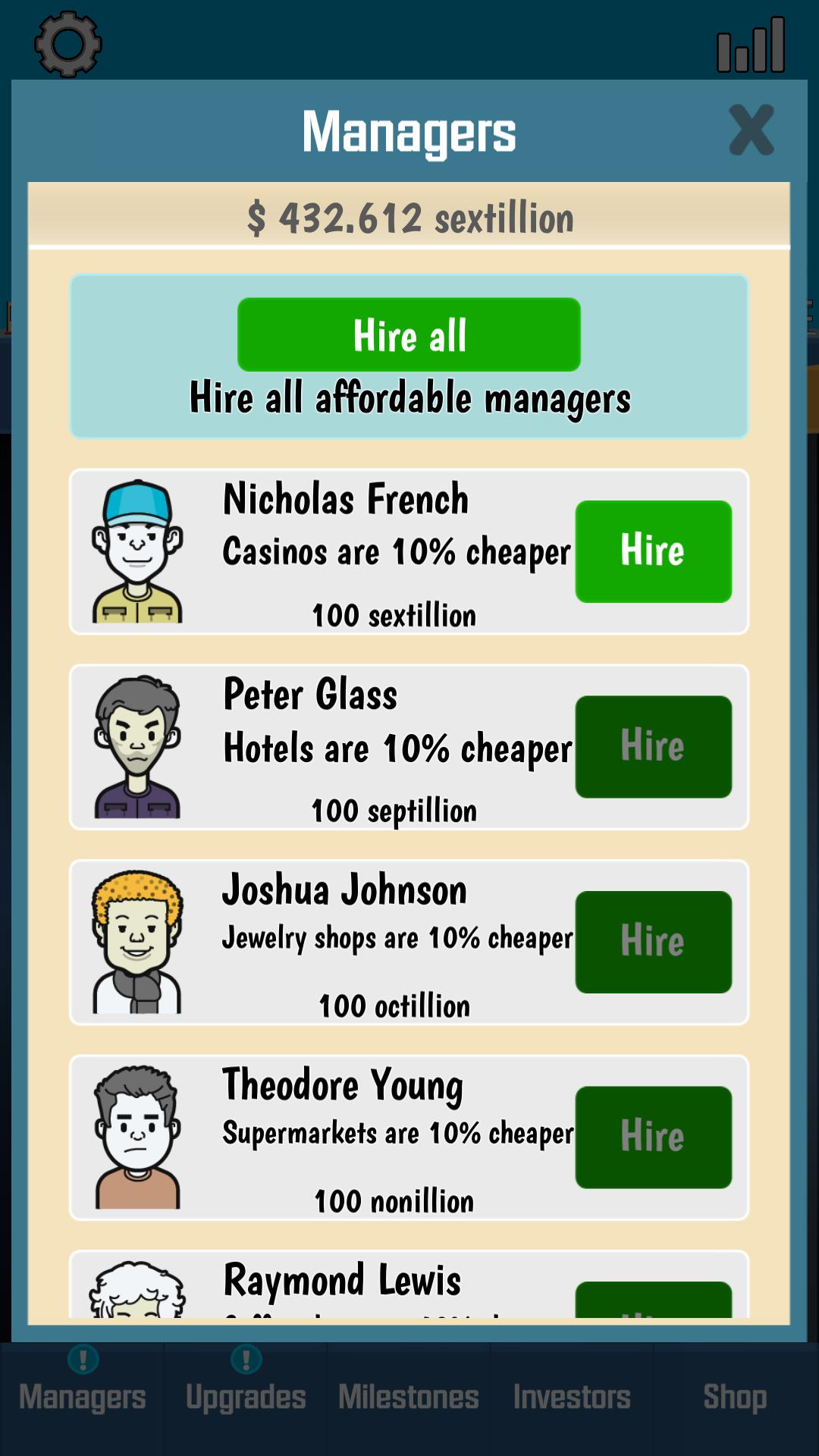Switch to the Upgrades tab

[x=246, y=1396]
